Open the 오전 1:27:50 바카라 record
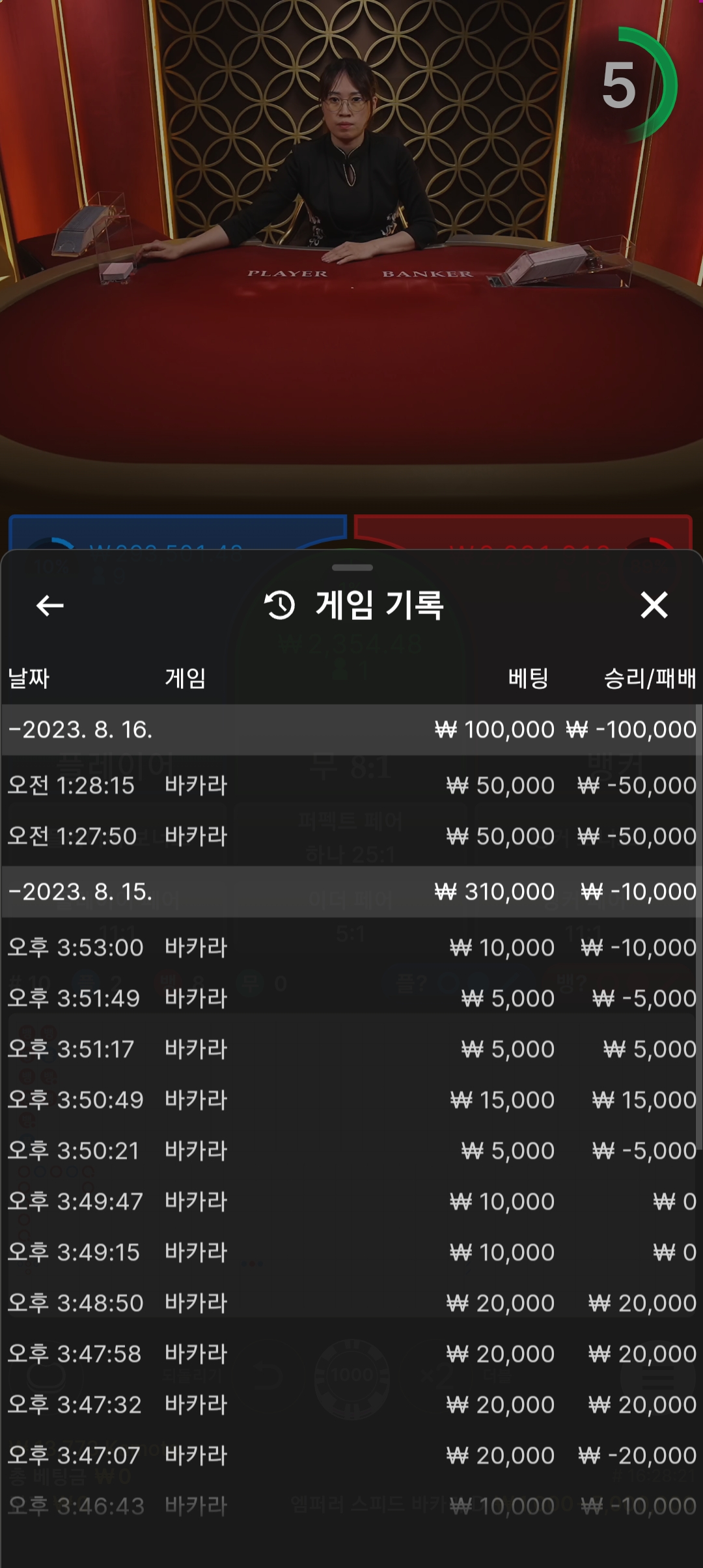Screen dimensions: 703x1568 pos(351,836)
